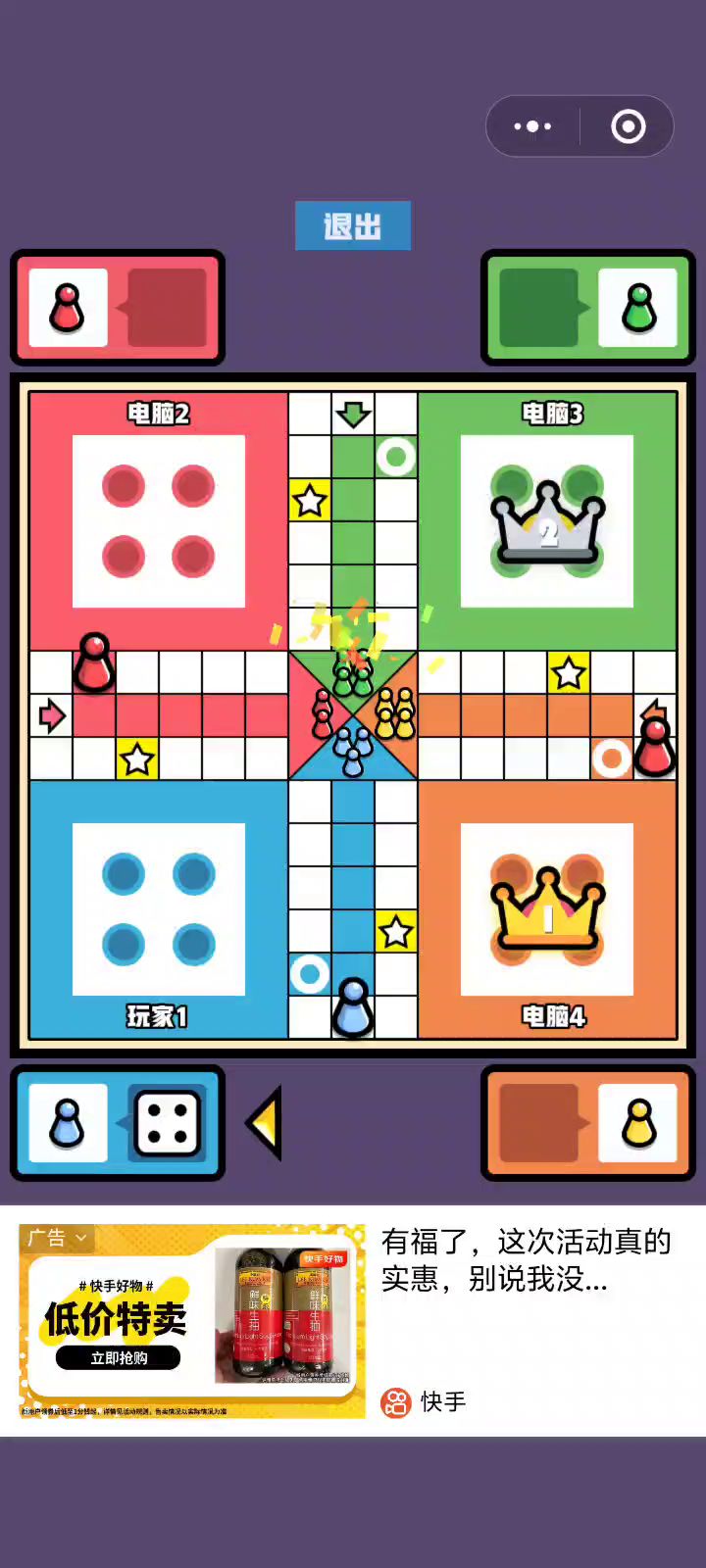This screenshot has width=706, height=1568.
Task: Open the mini program more-options menu
Action: click(532, 126)
